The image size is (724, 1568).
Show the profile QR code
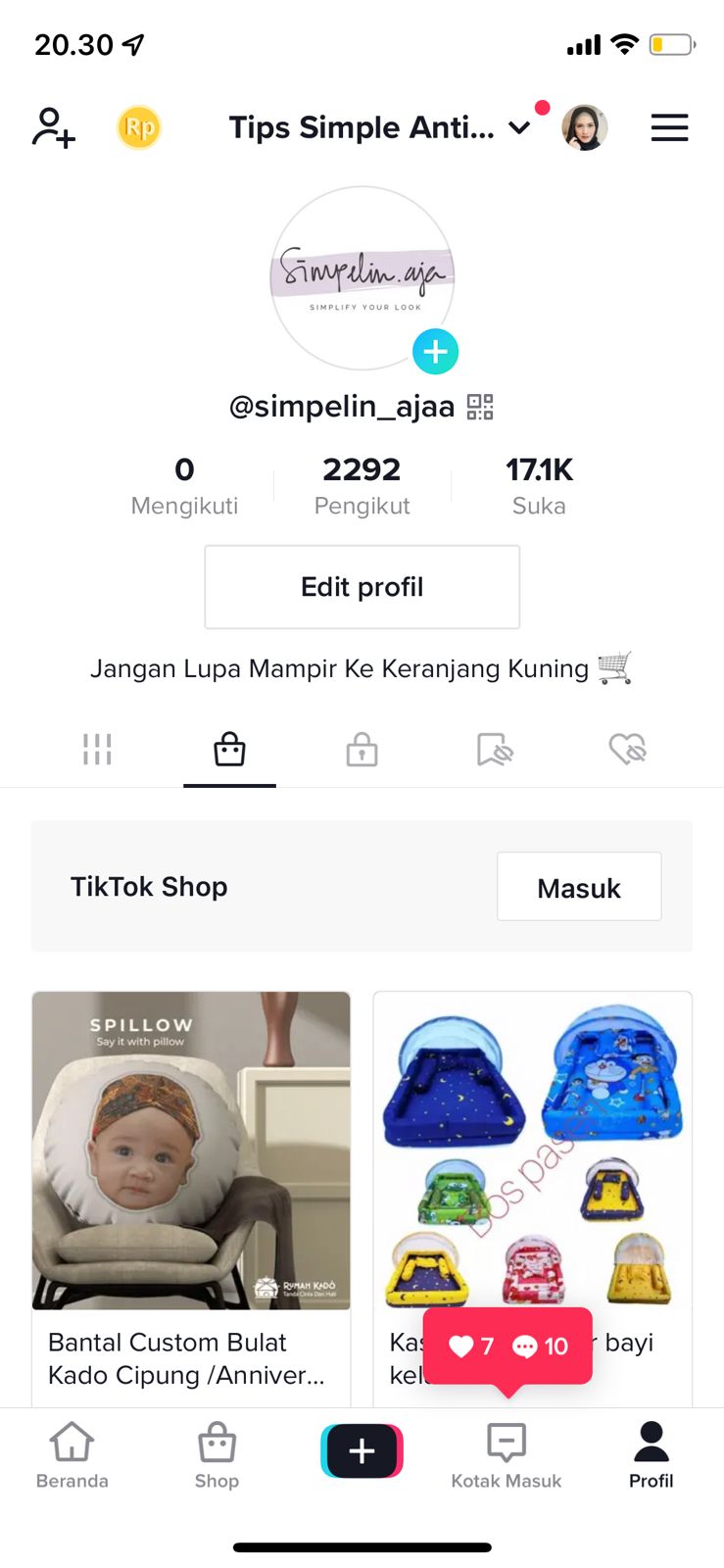pos(480,407)
